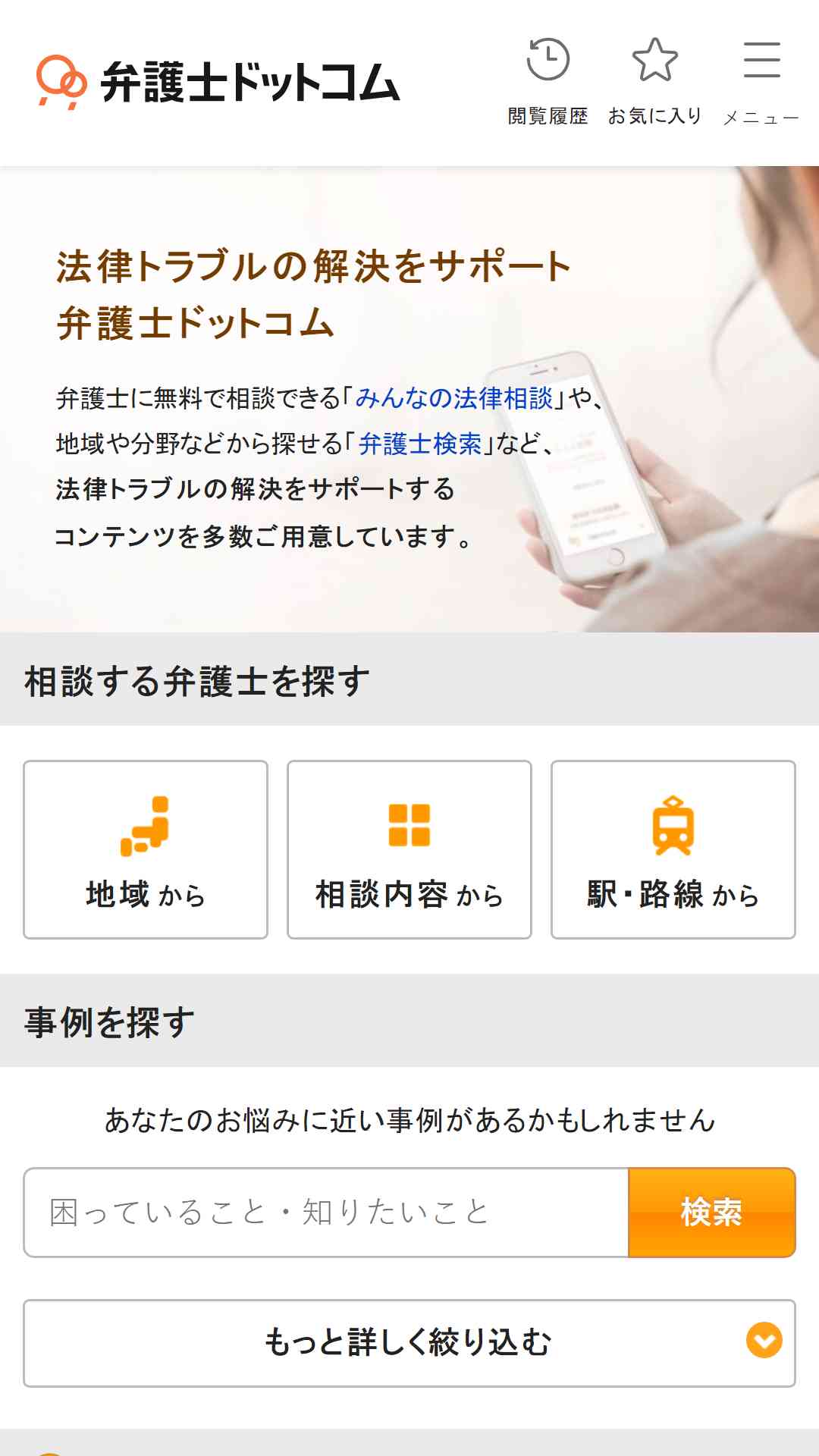
Task: Find lawyers by 地域 (region)
Action: (x=146, y=849)
